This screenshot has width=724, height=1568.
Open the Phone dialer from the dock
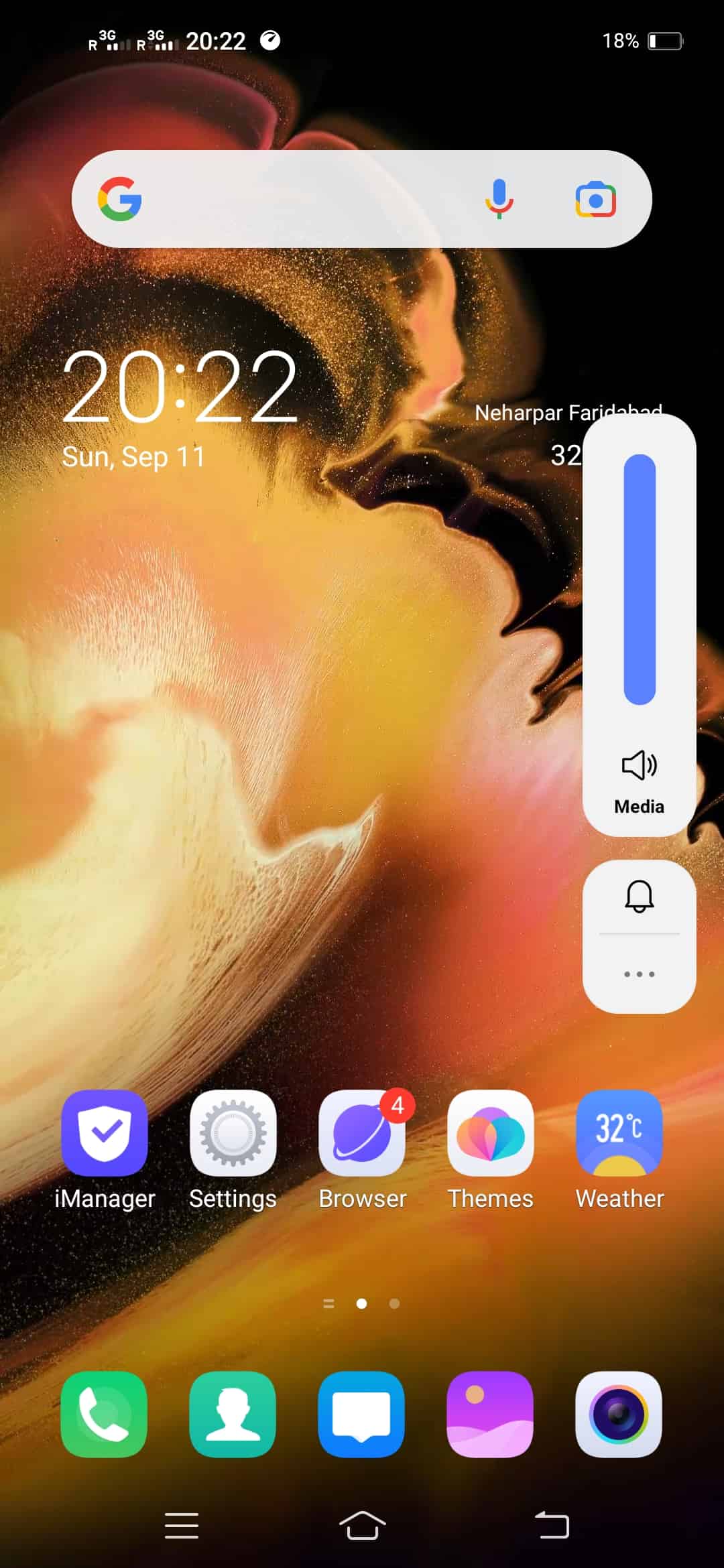105,1414
